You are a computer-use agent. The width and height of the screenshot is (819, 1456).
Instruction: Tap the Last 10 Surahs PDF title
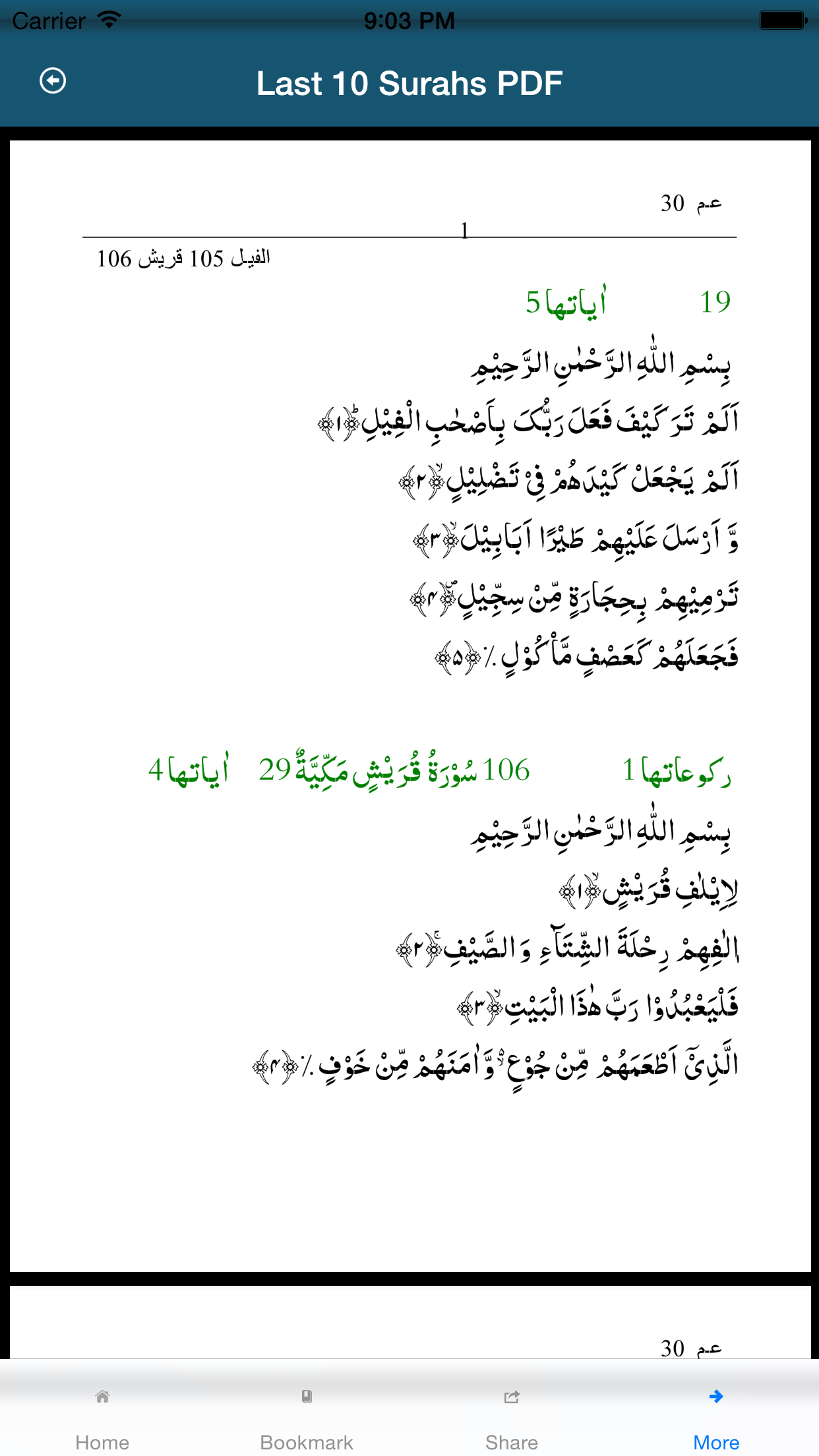tap(409, 82)
